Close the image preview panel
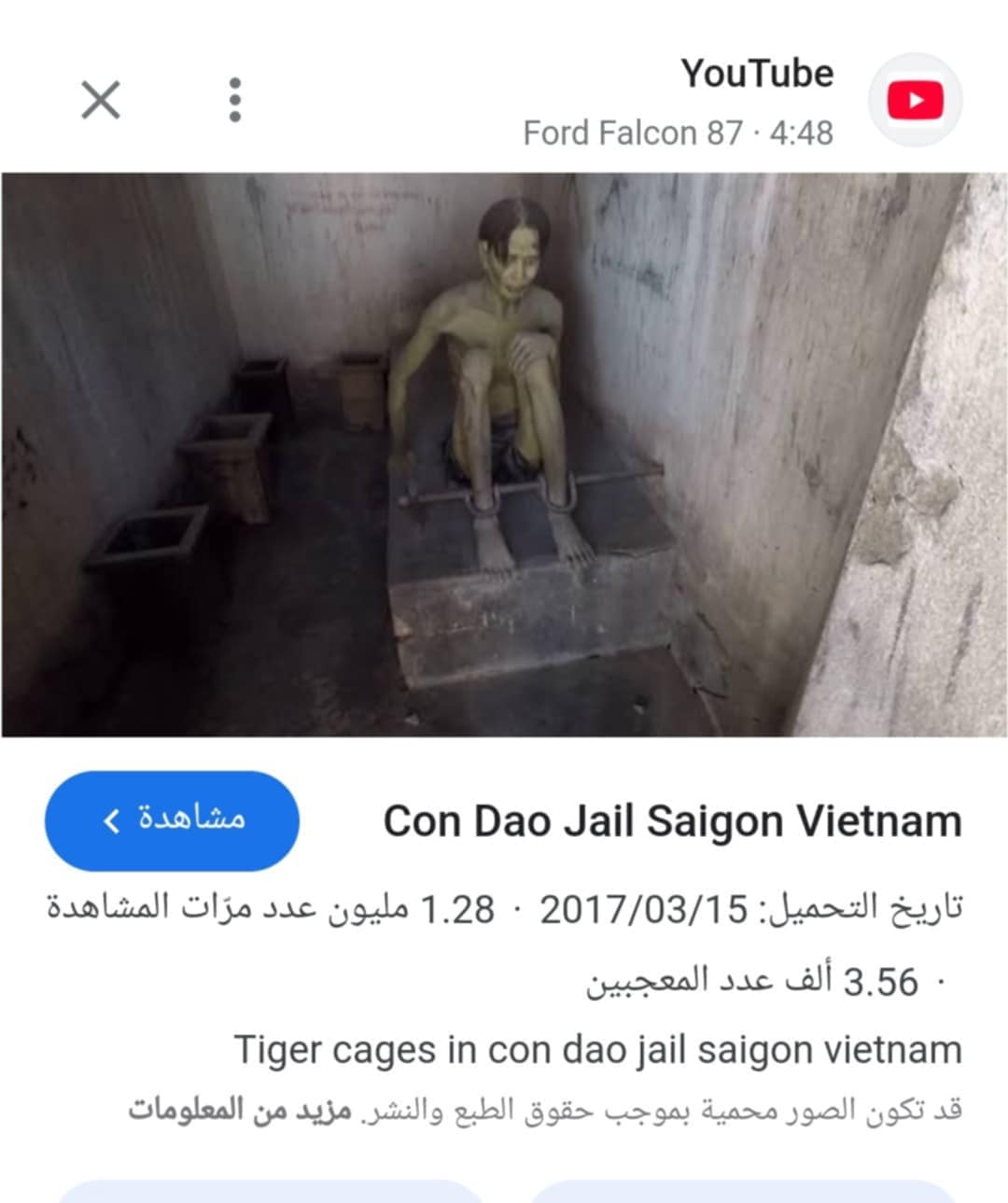Viewport: 1008px width, 1203px height. [x=101, y=100]
